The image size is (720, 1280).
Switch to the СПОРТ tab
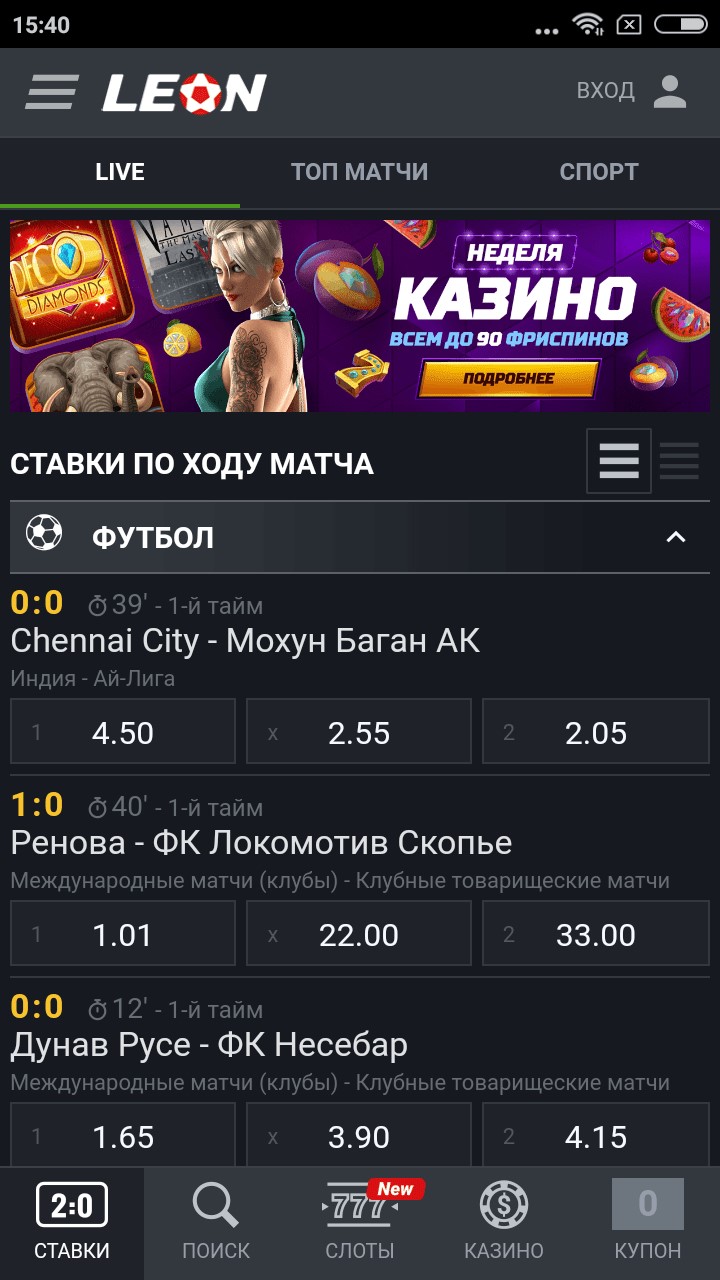pyautogui.click(x=598, y=172)
